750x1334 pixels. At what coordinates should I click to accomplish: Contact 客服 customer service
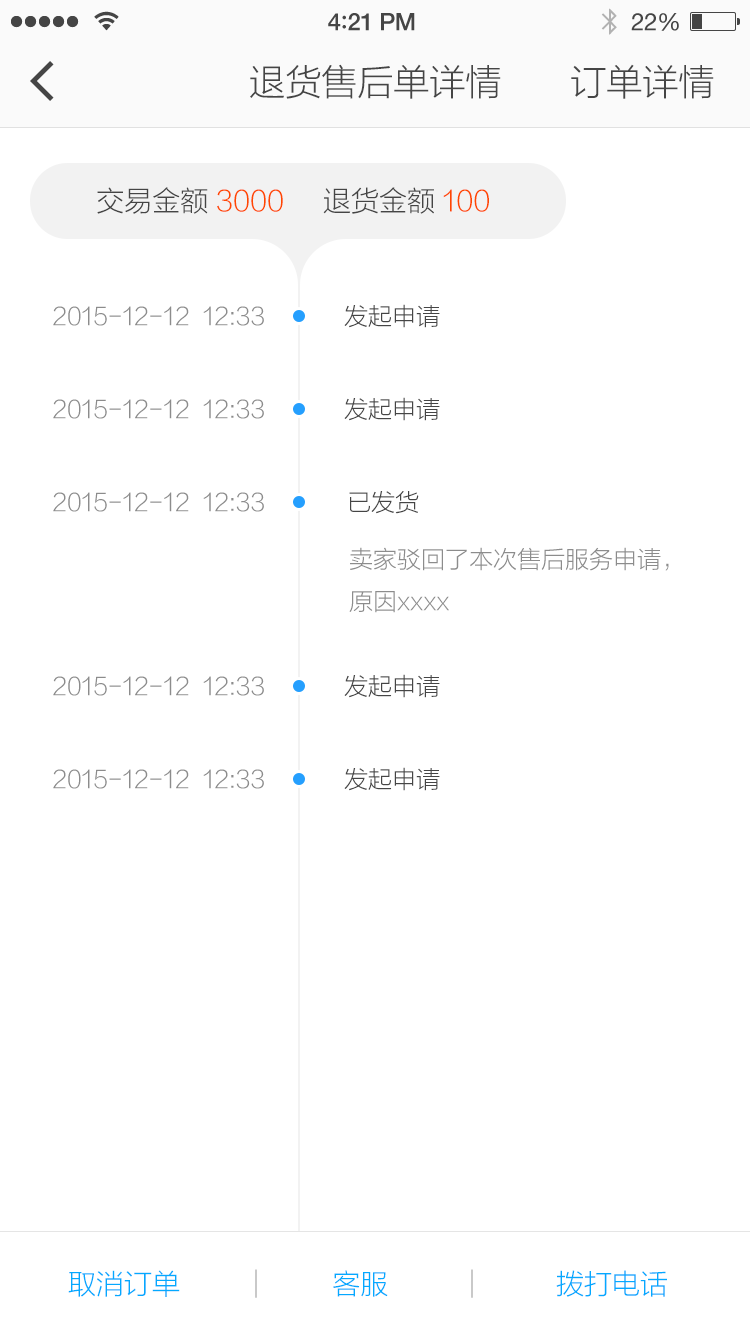pos(360,1283)
